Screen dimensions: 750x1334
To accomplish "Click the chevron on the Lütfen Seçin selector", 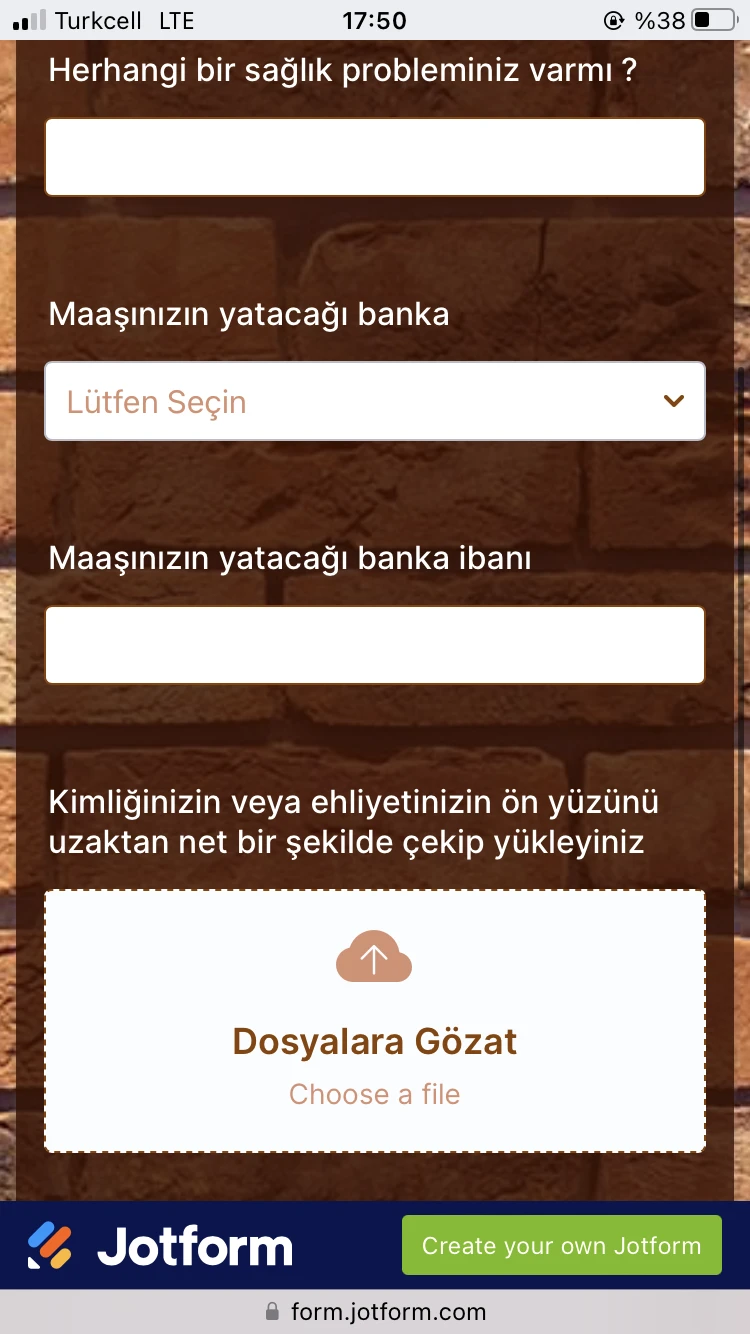I will (673, 401).
